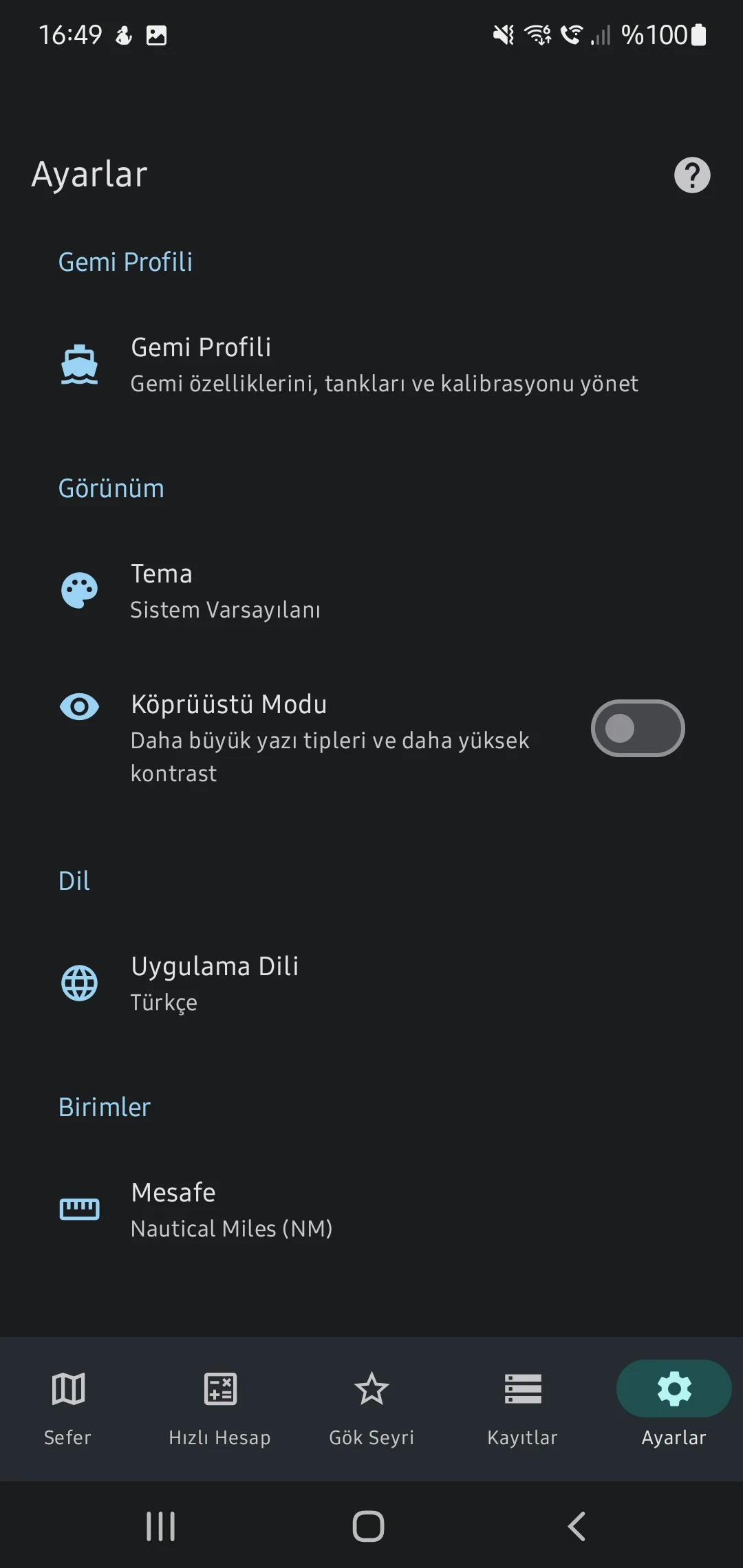The image size is (743, 1568).
Task: Tap the globe icon next to Uygulama Dili
Action: coord(80,982)
